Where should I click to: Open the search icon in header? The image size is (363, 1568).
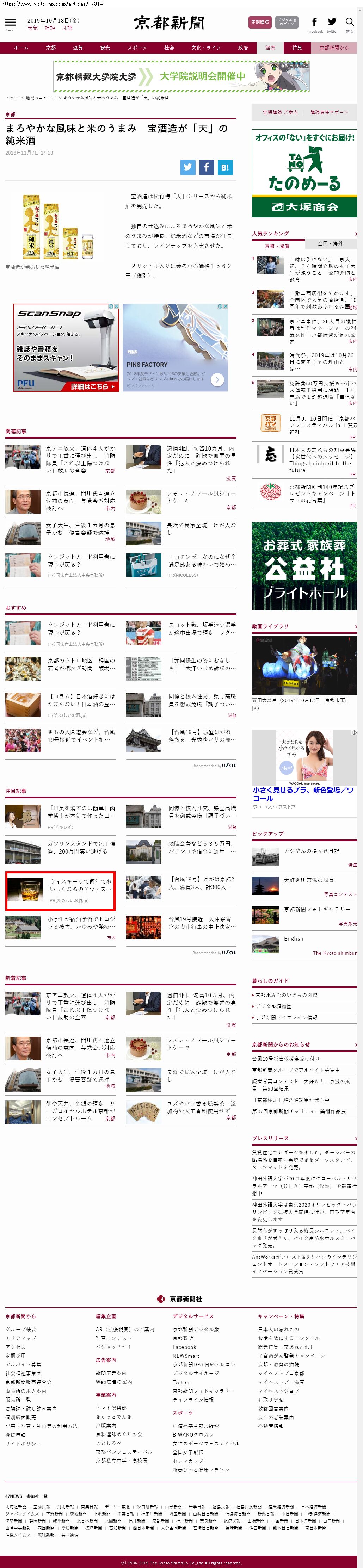(350, 23)
